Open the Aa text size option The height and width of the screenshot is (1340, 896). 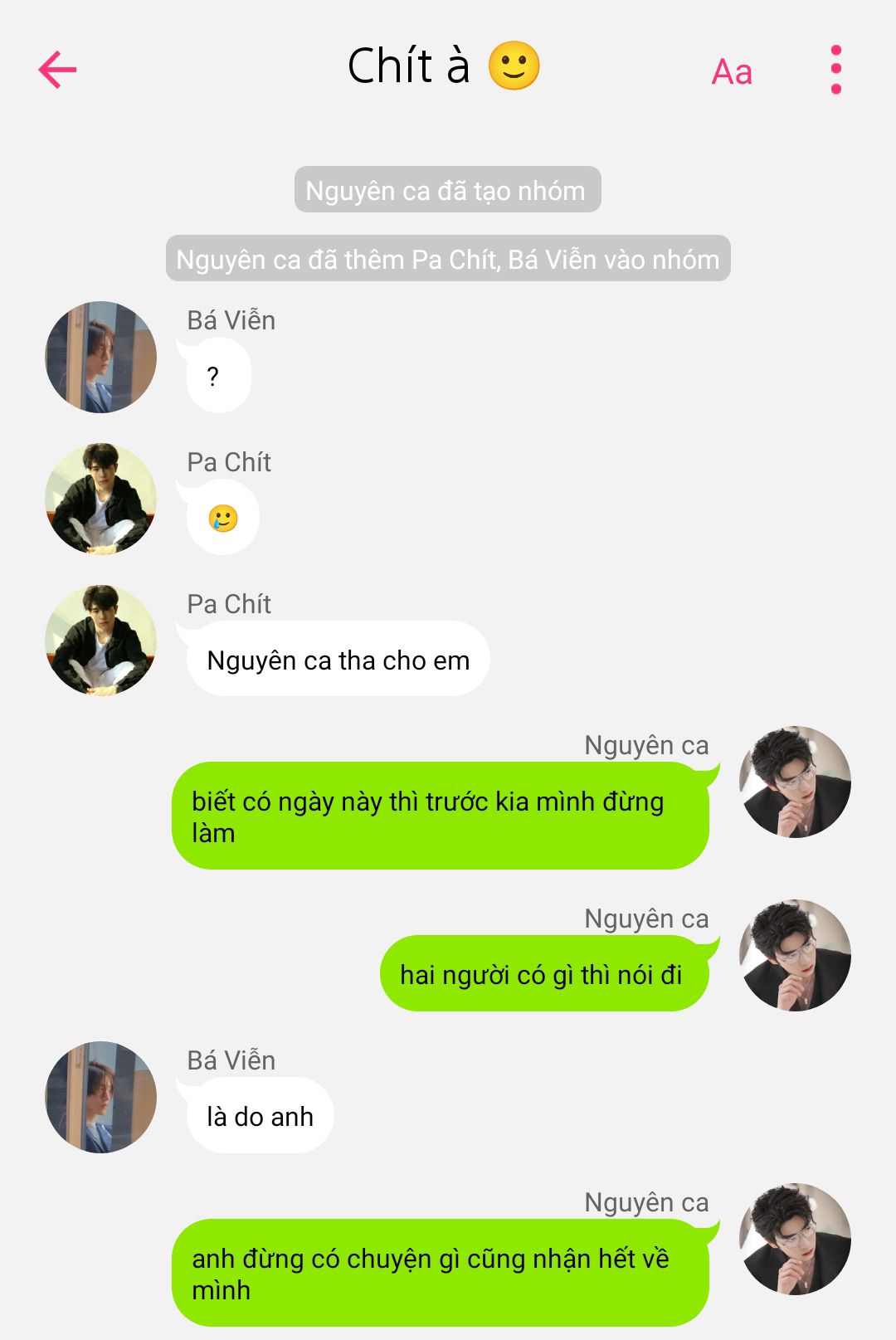pos(732,72)
